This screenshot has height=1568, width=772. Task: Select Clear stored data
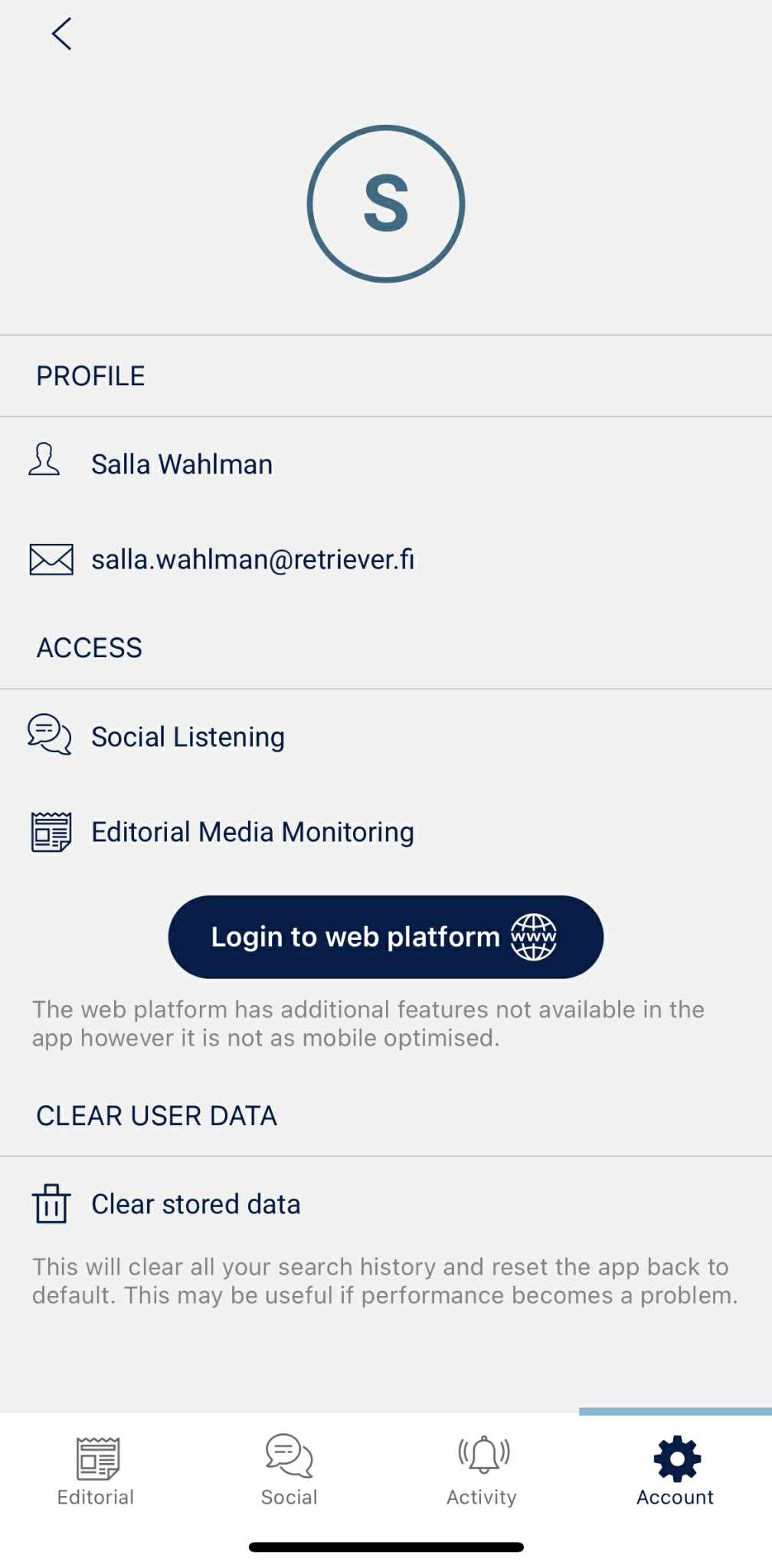pyautogui.click(x=195, y=1204)
